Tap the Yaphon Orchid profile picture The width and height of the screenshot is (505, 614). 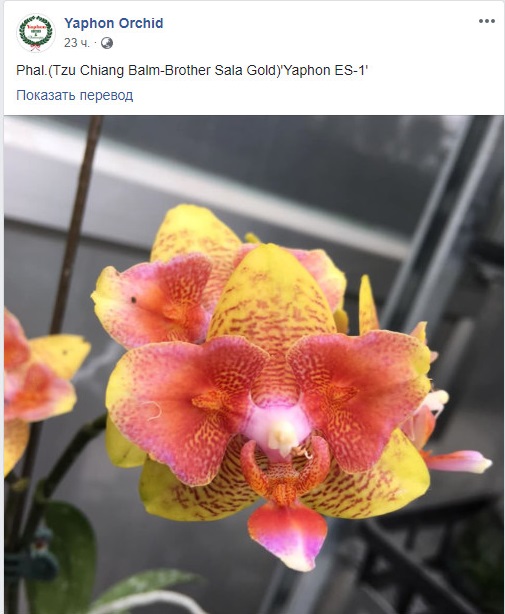tap(36, 33)
